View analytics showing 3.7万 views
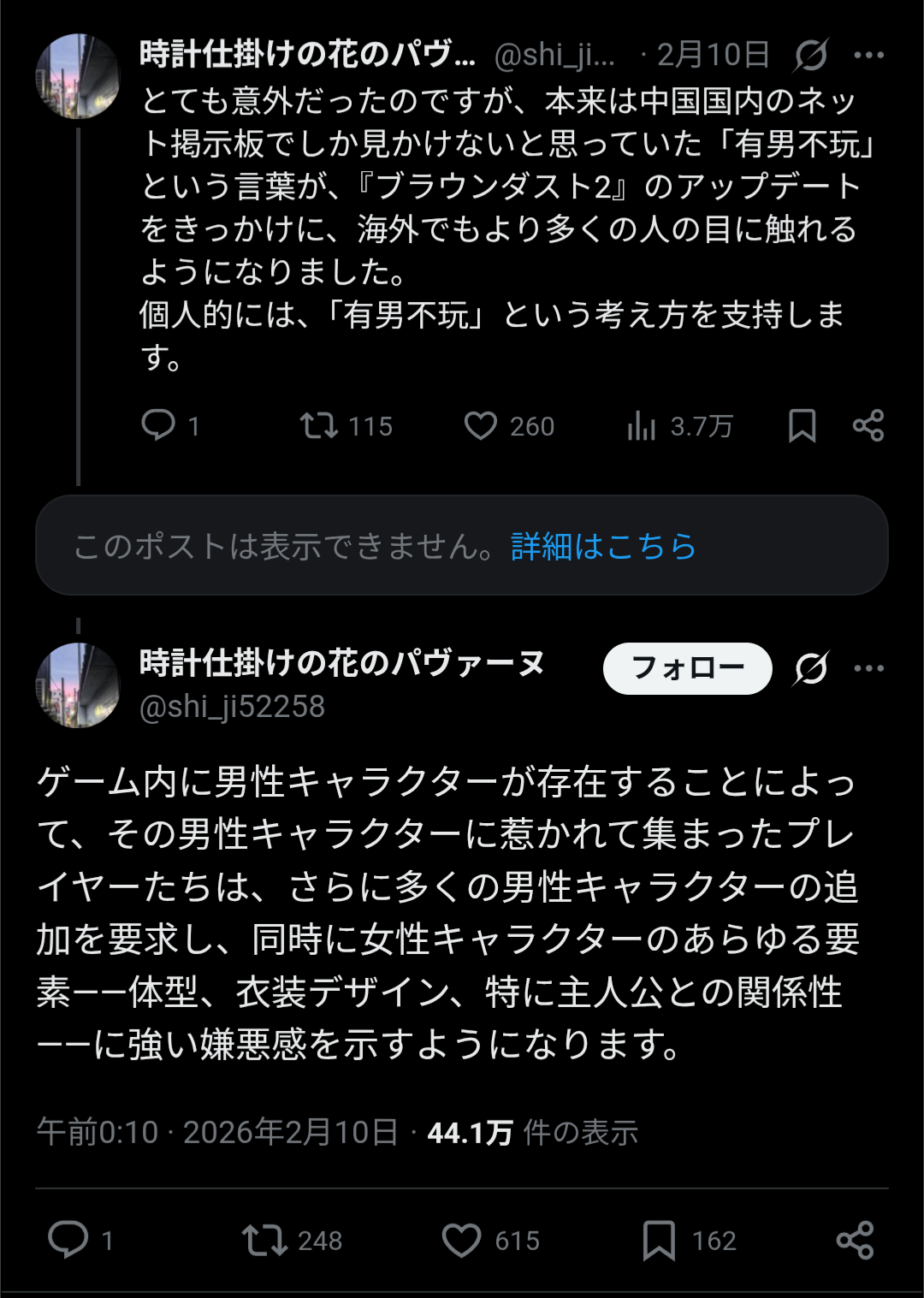 tap(642, 425)
